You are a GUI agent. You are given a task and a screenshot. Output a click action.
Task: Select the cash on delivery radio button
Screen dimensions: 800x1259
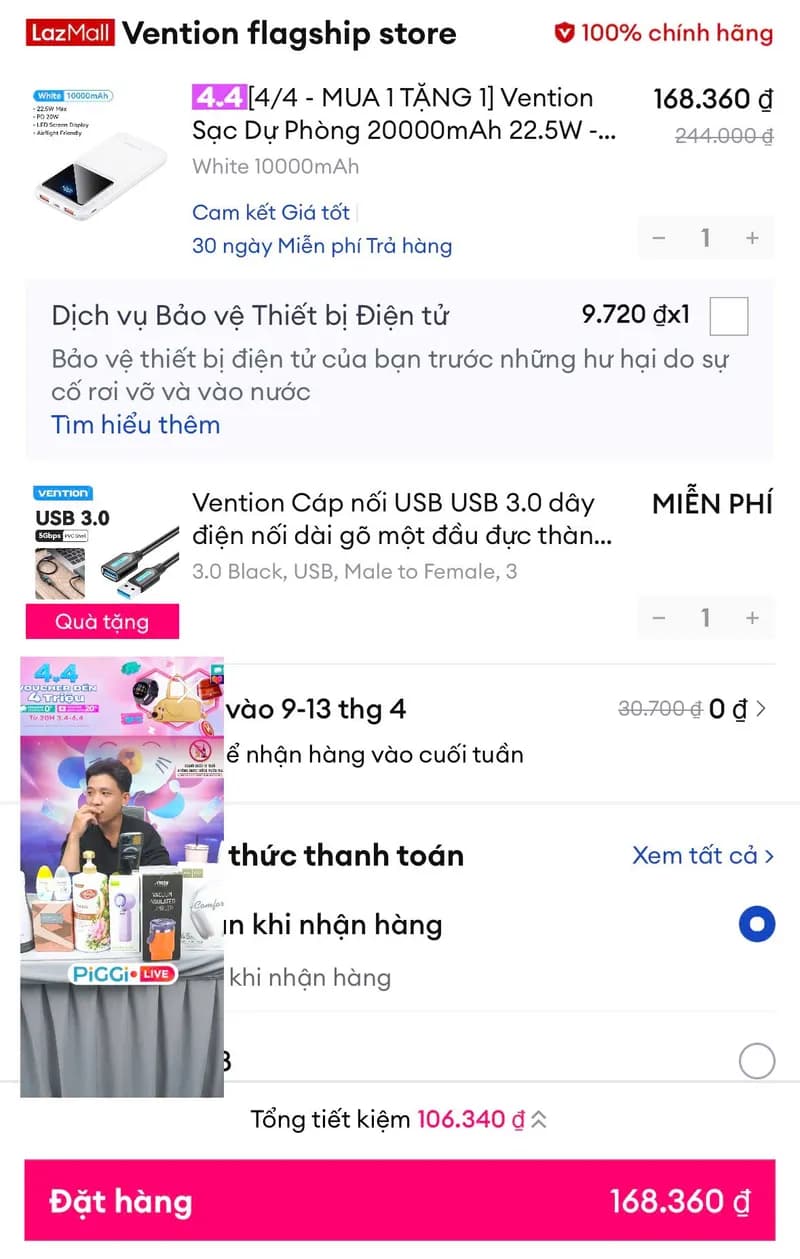click(x=757, y=924)
